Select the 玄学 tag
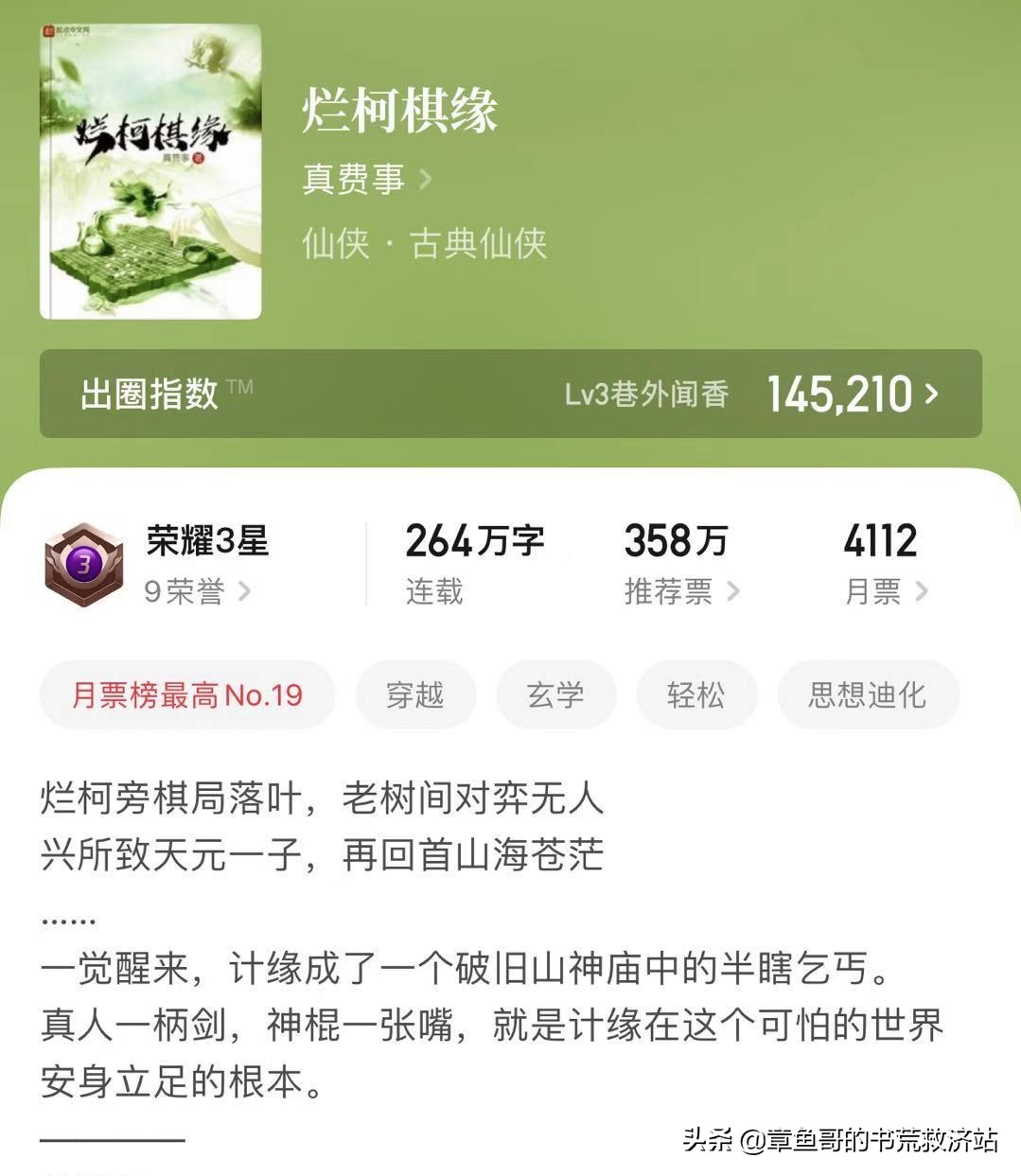 (x=556, y=694)
